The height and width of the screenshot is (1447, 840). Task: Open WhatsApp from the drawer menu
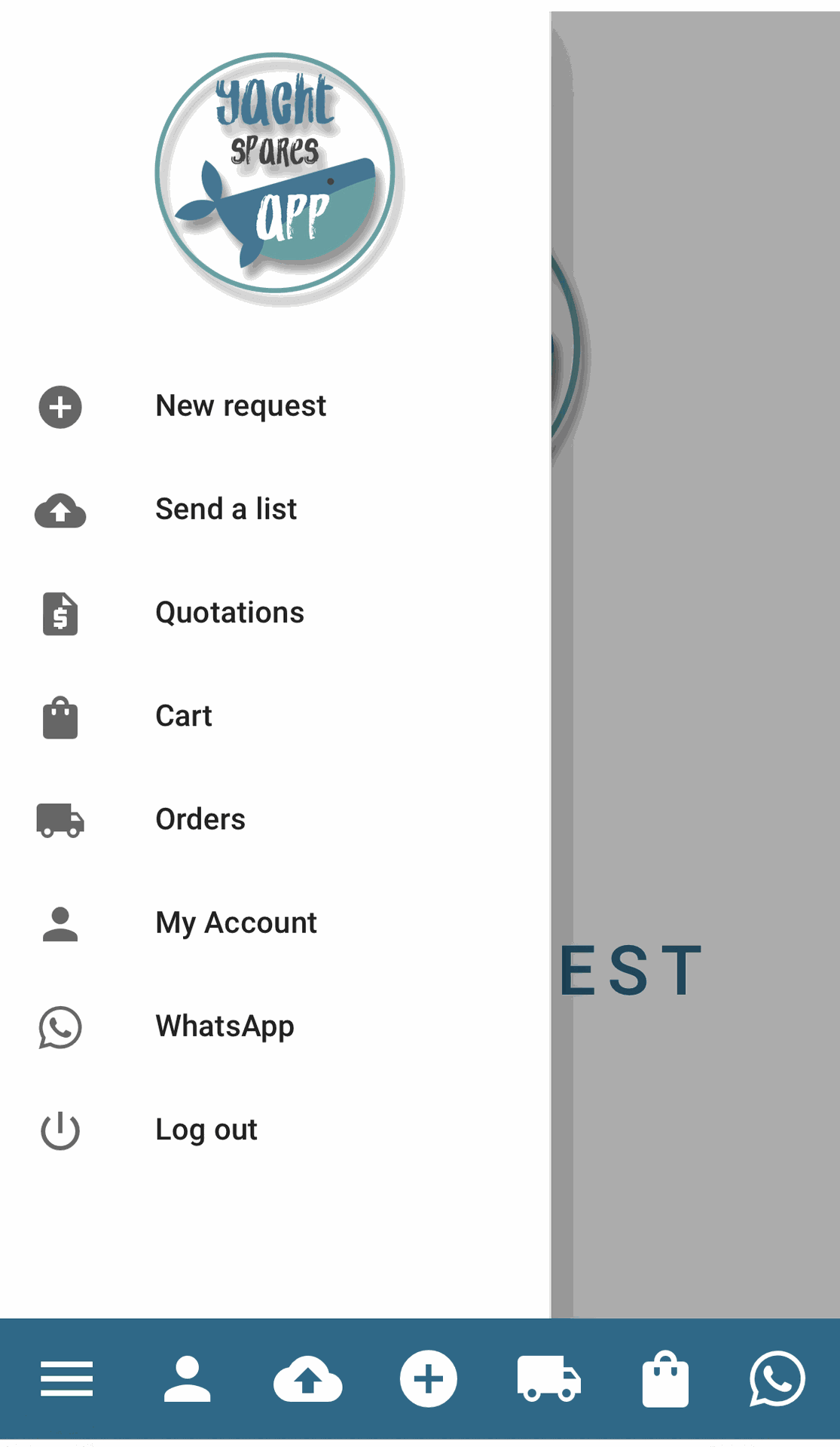tap(225, 1026)
